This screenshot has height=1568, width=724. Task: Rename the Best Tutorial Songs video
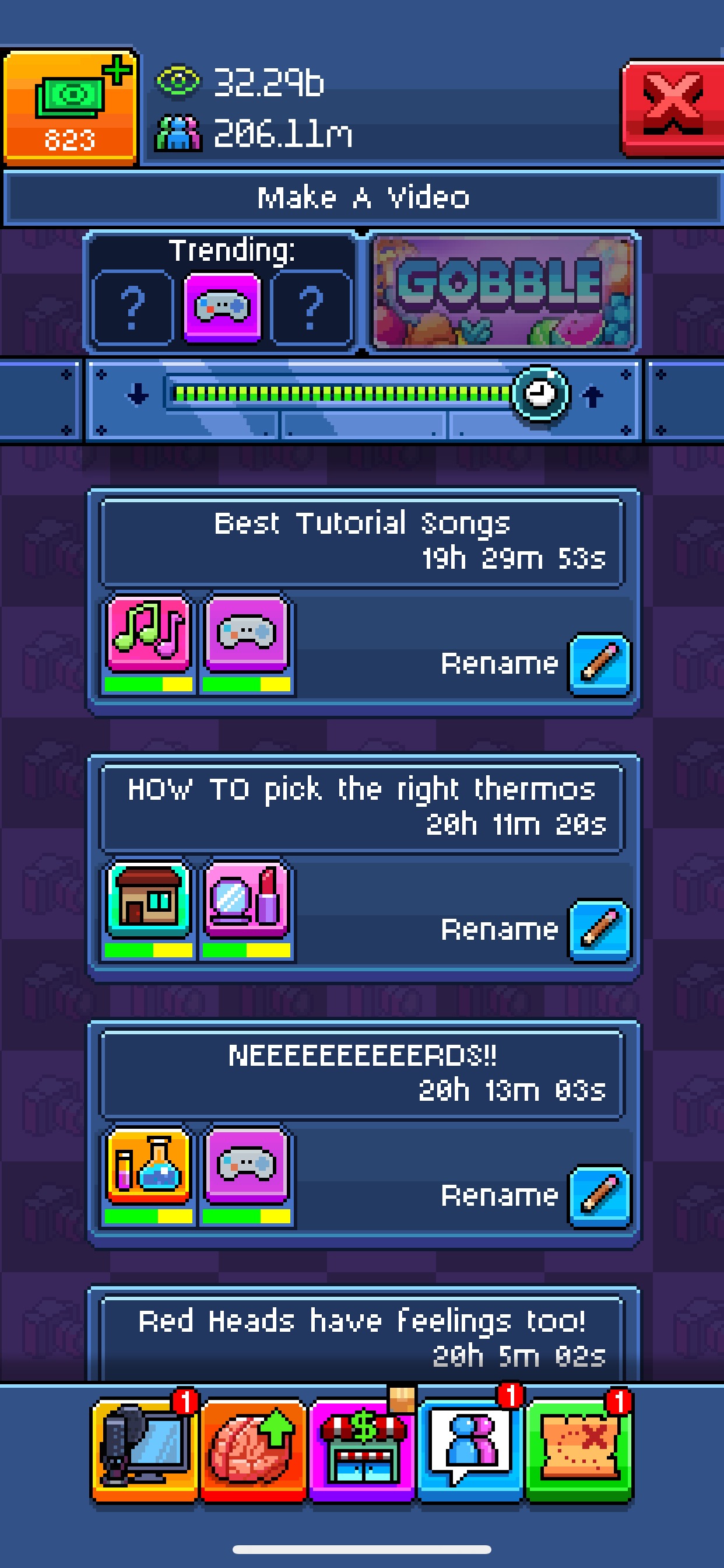[599, 664]
